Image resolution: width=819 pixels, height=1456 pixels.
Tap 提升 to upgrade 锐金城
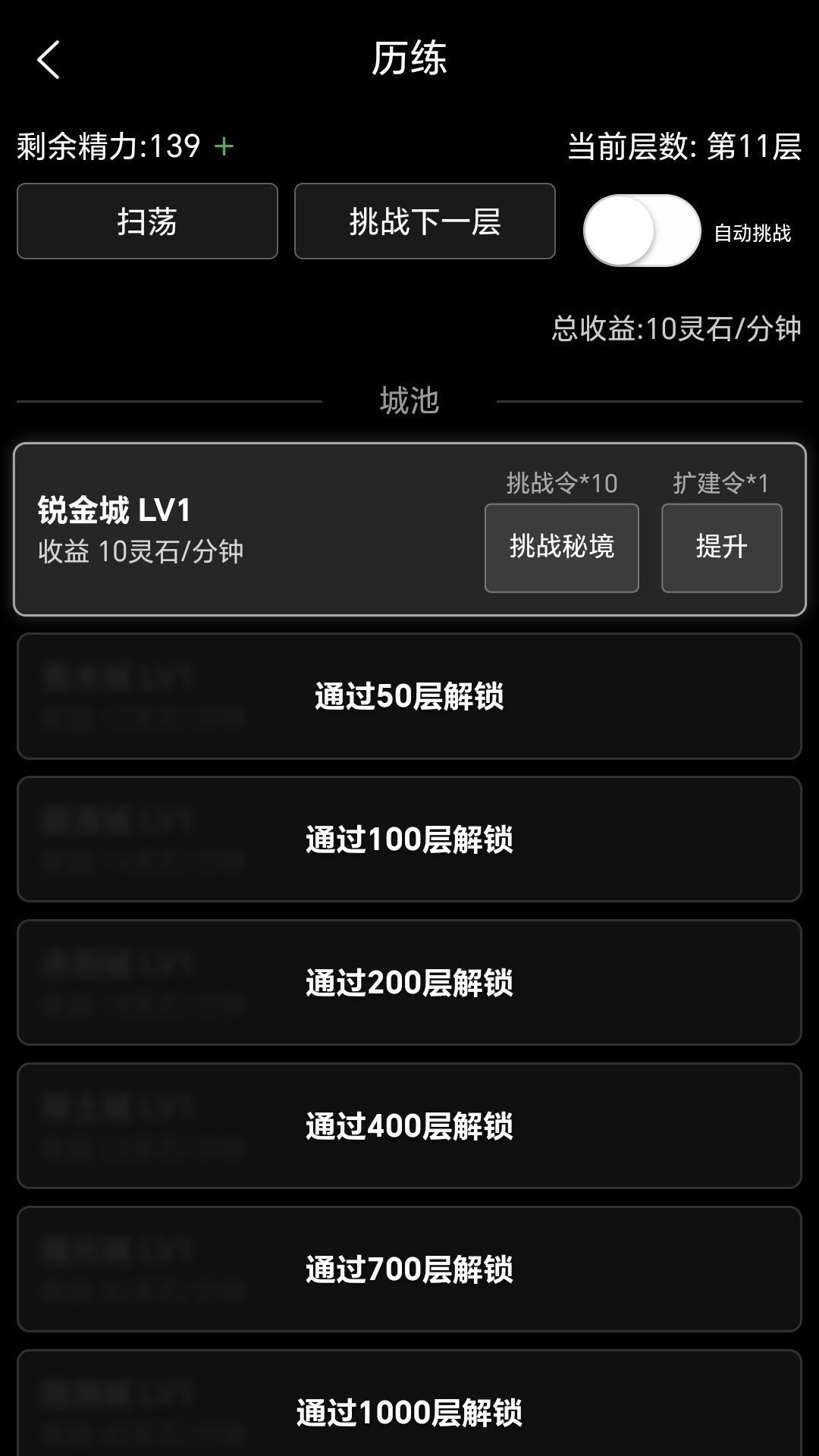(720, 548)
